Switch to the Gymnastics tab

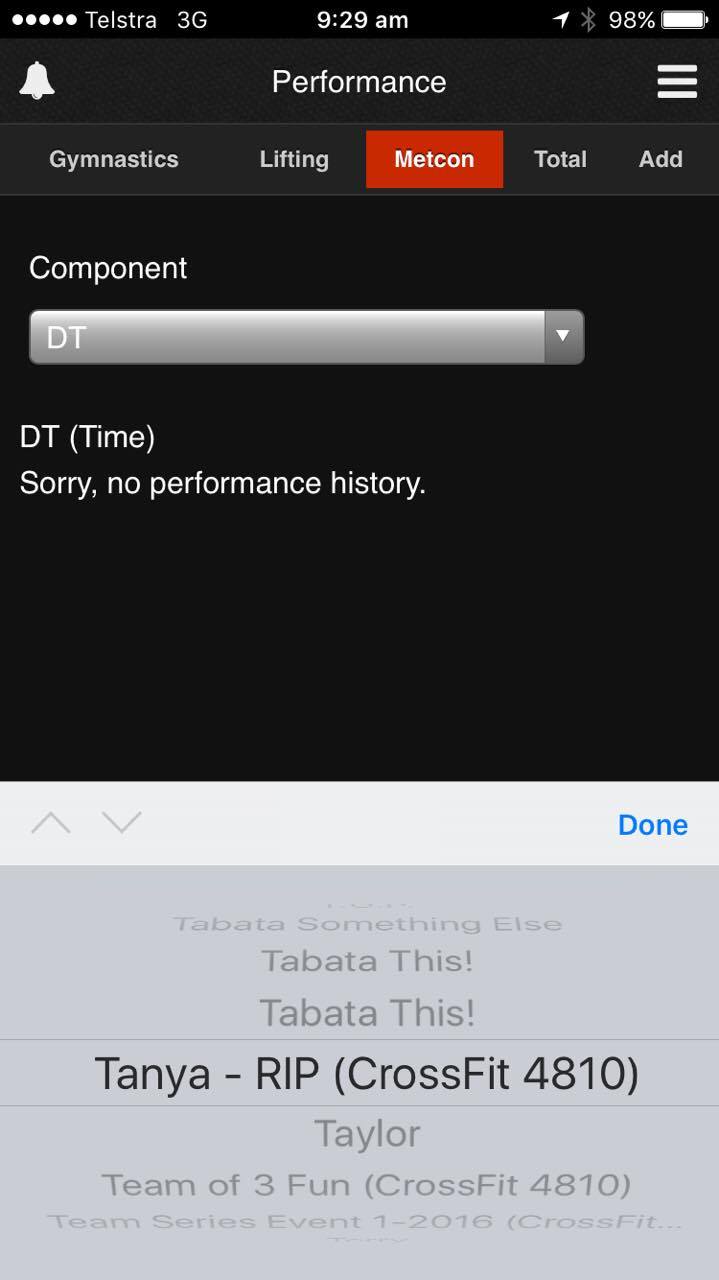point(114,159)
